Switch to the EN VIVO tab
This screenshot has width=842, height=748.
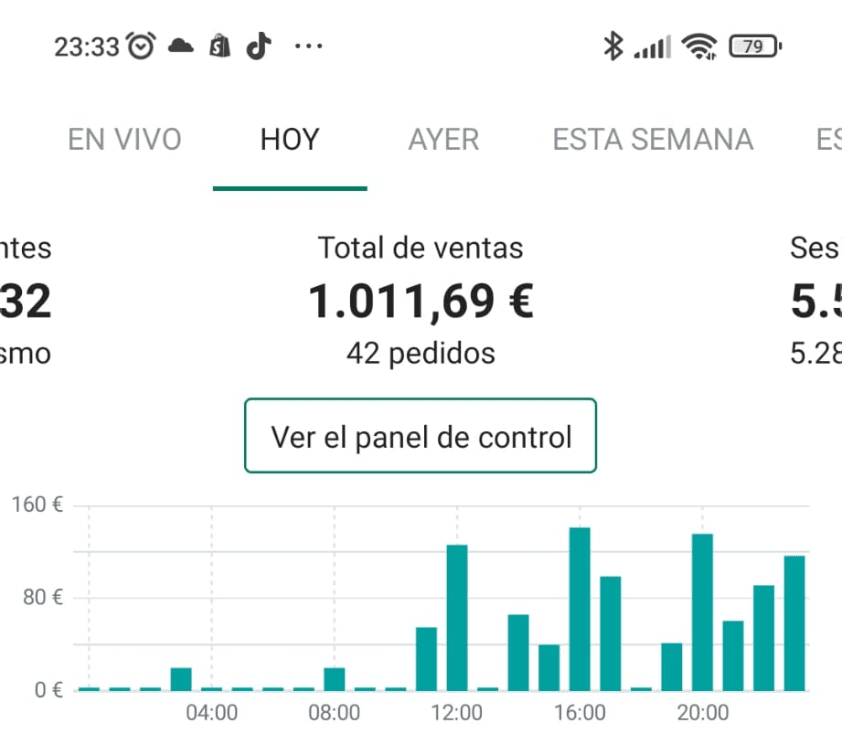pos(125,140)
